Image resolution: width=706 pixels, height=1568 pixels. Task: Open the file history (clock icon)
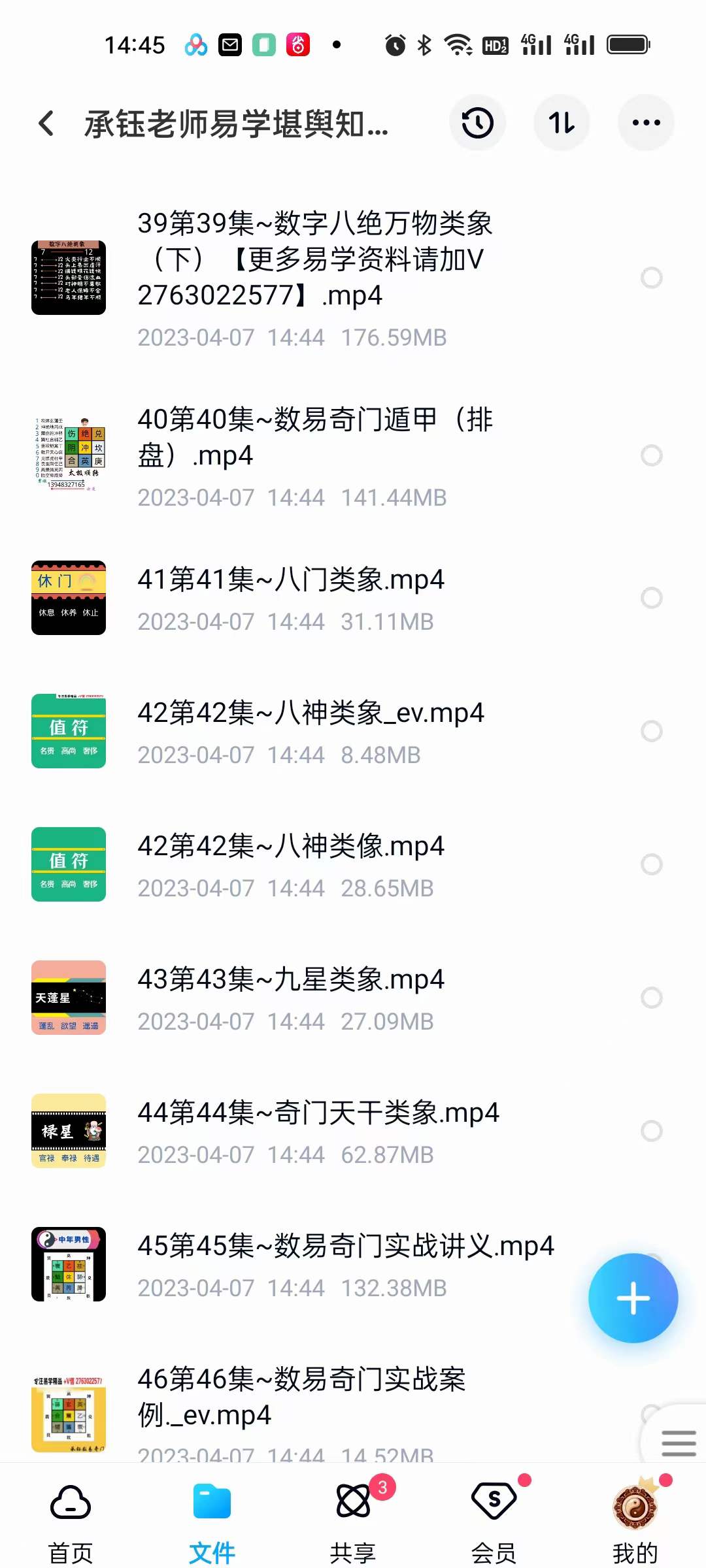477,122
